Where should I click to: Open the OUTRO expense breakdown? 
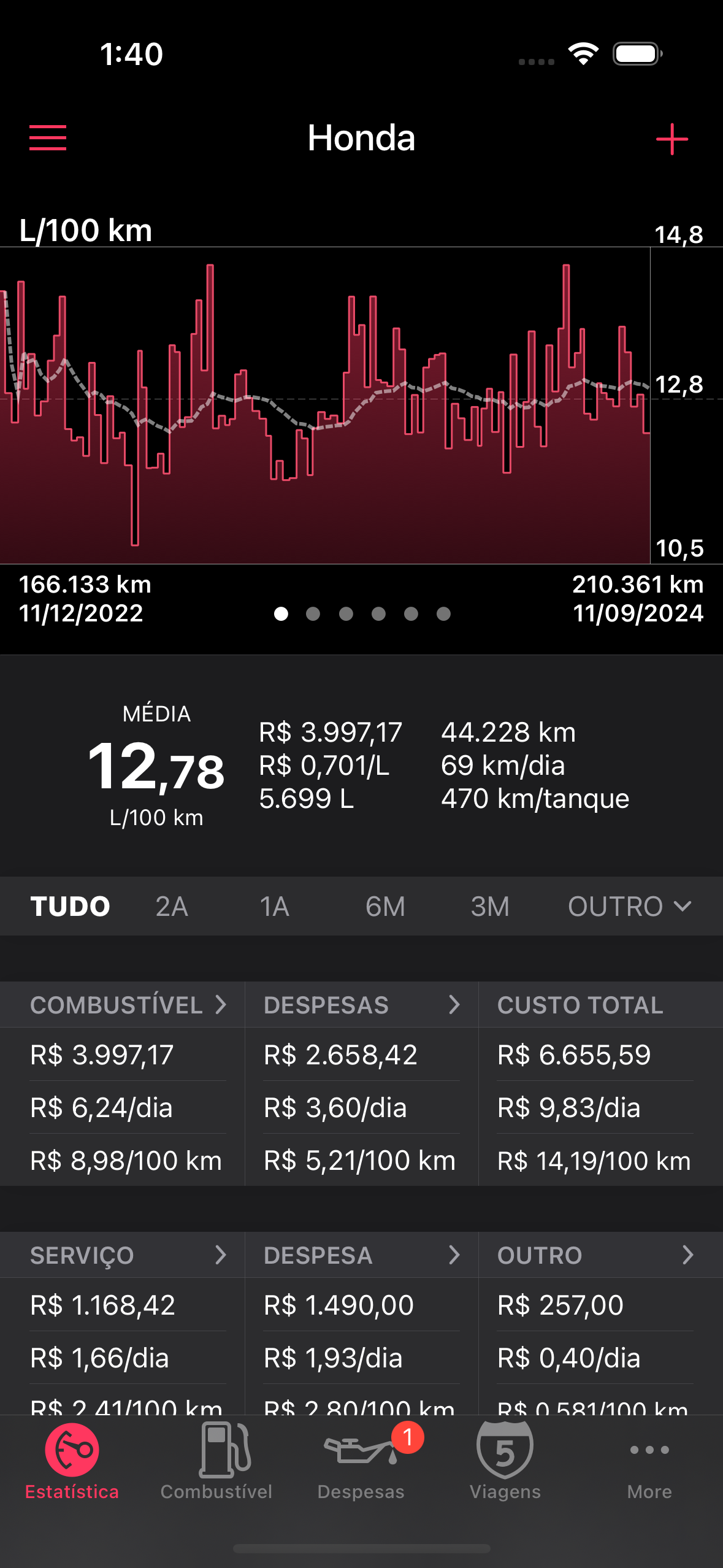tap(601, 1255)
